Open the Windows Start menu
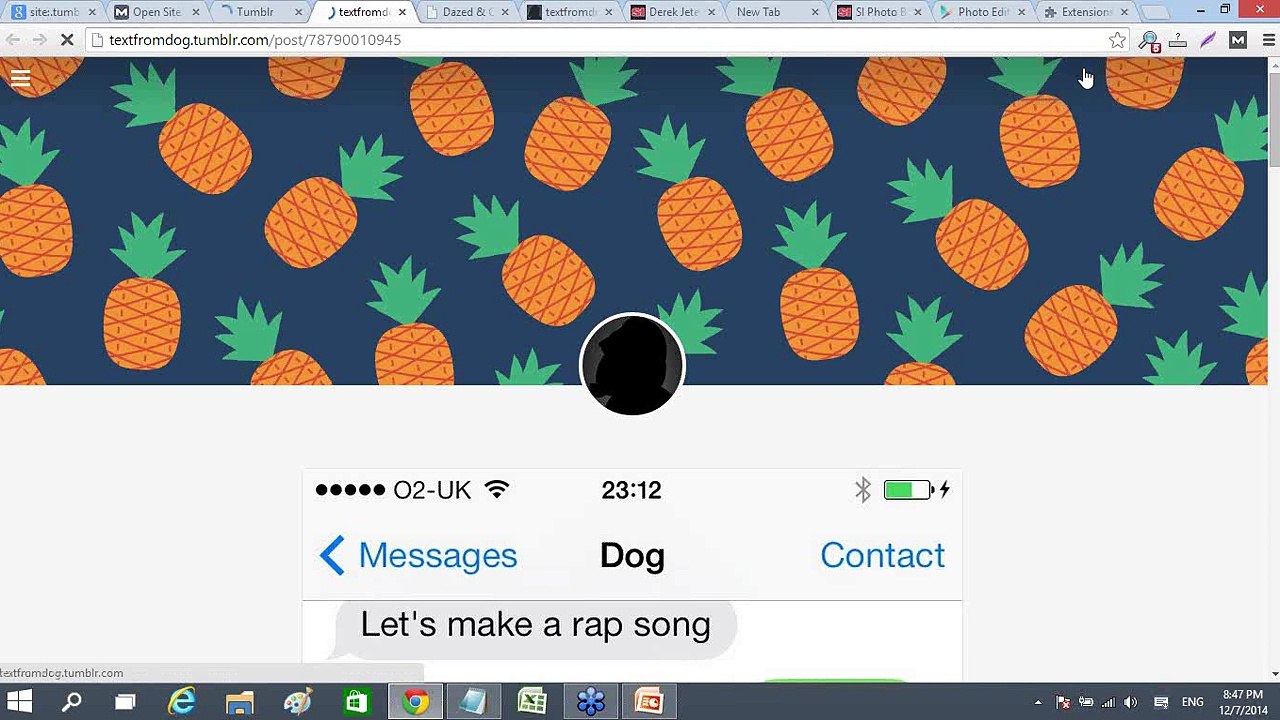1280x720 pixels. click(x=19, y=702)
